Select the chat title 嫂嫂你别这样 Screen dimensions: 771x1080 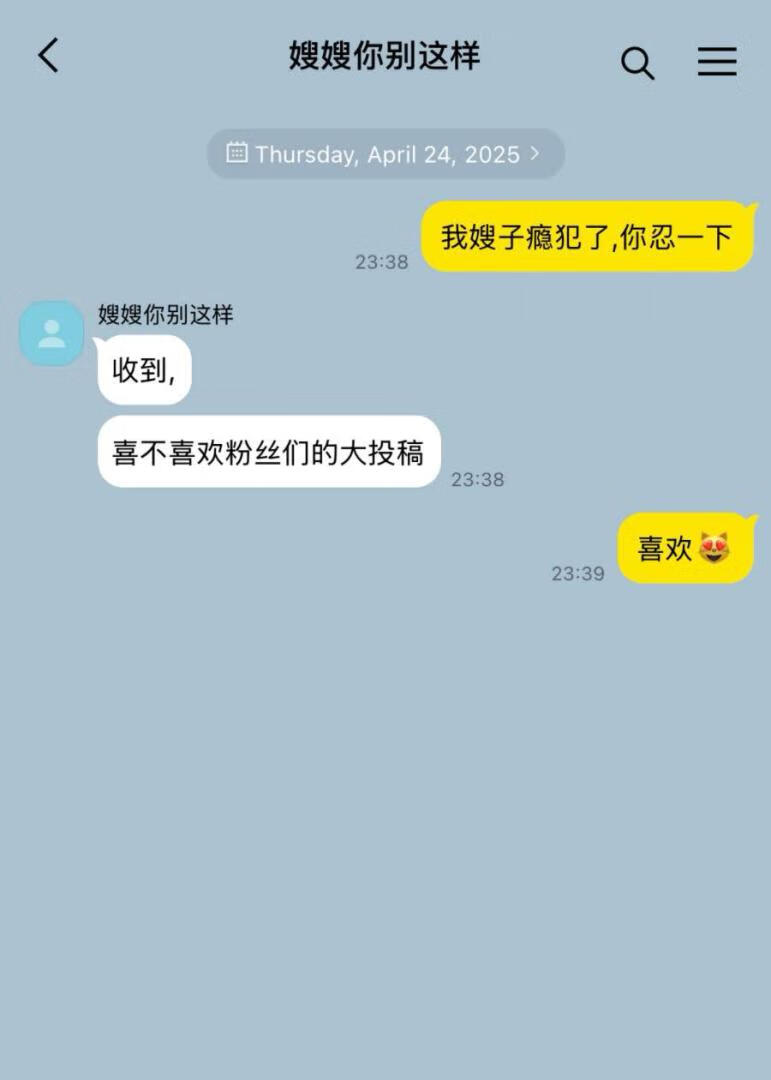click(x=385, y=59)
